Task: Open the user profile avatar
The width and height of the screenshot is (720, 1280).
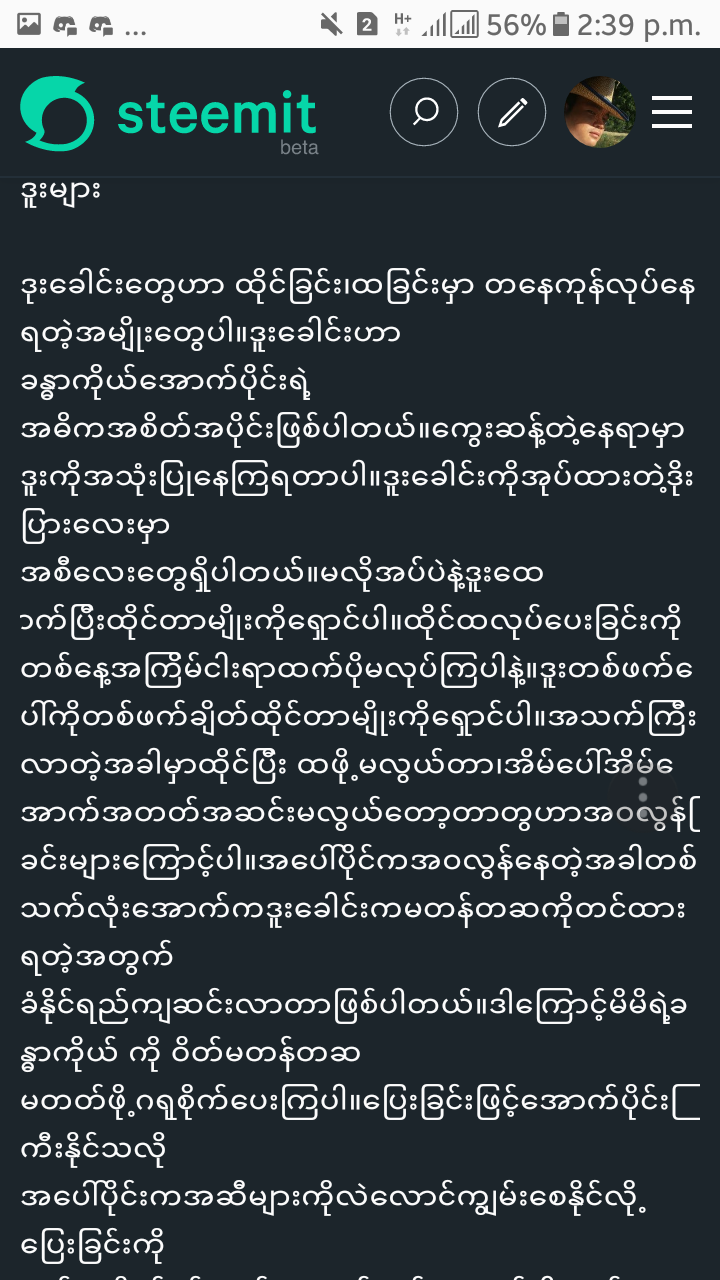Action: click(599, 112)
